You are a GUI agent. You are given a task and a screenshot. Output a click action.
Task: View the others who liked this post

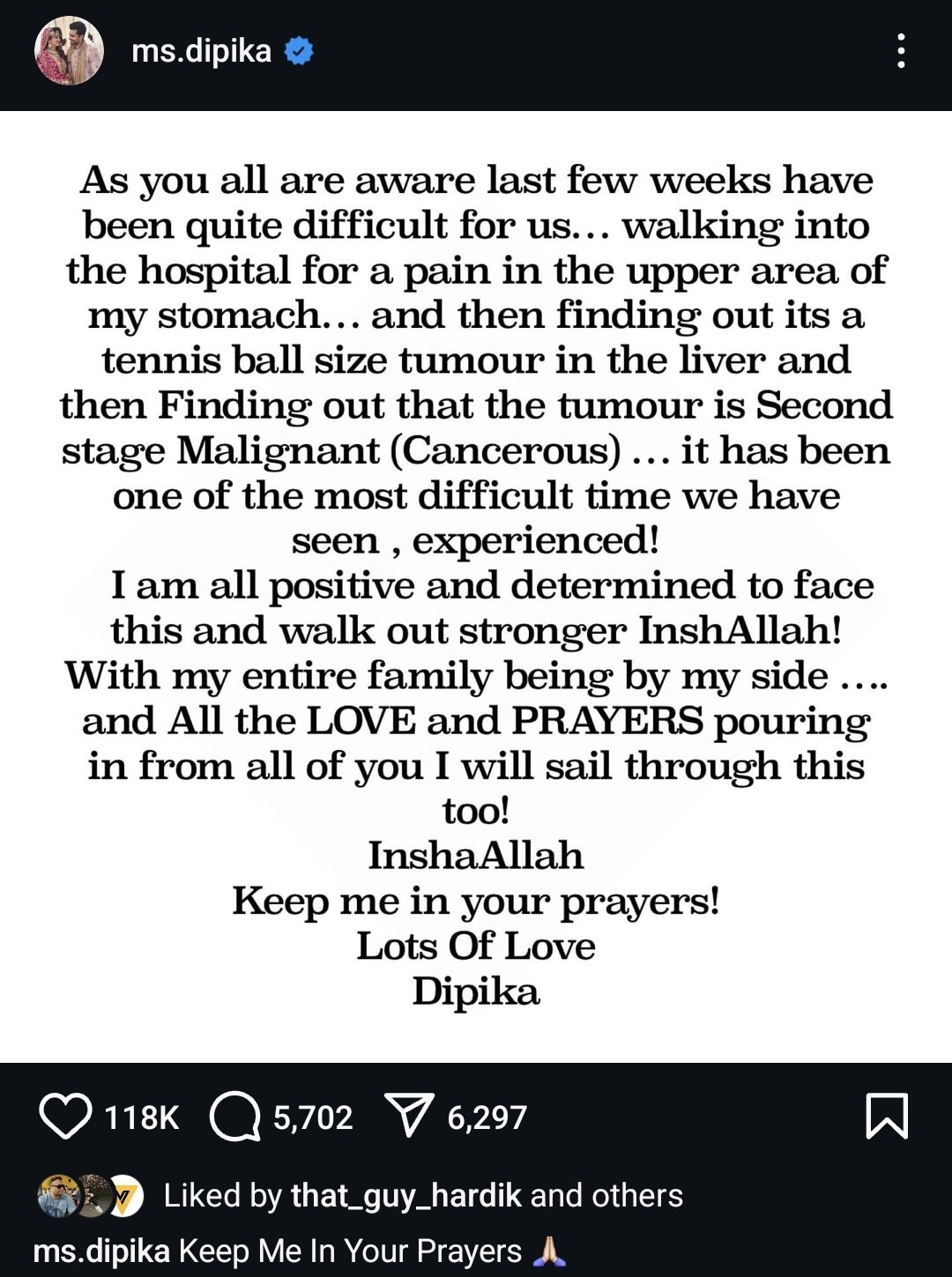click(636, 1196)
